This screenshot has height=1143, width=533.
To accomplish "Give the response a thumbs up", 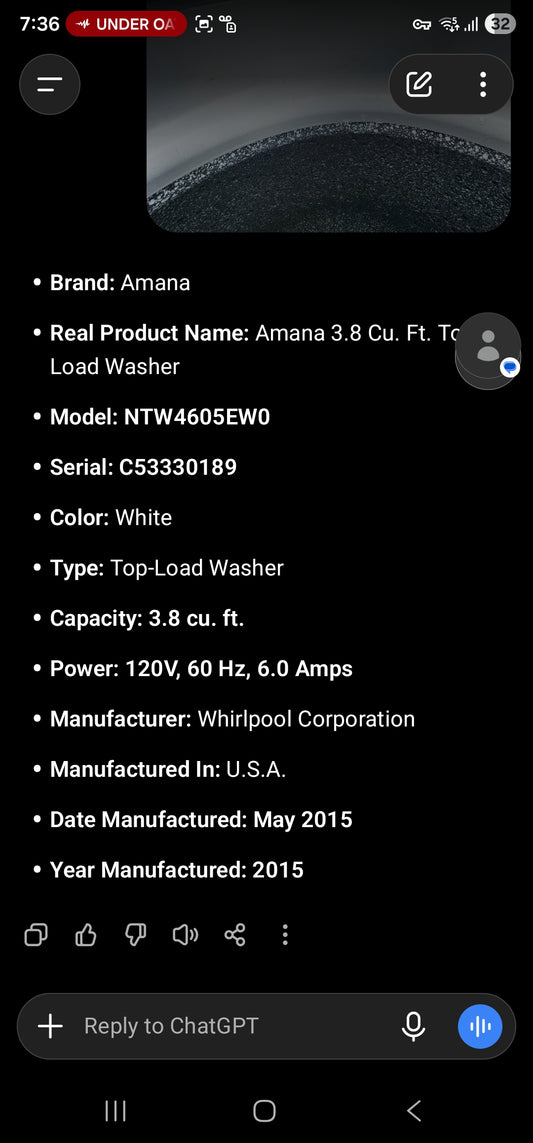I will coord(86,935).
